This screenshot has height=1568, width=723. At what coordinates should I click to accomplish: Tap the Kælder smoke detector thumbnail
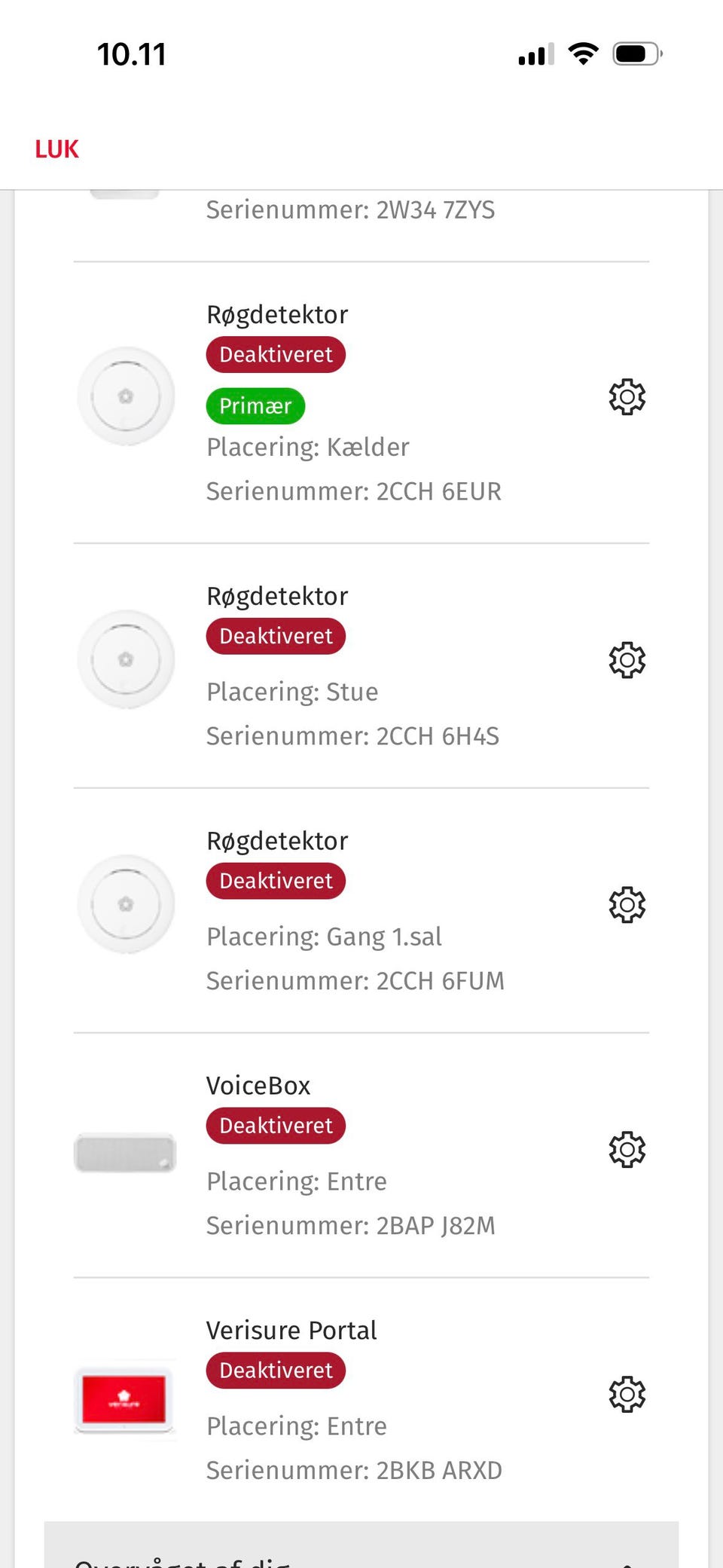coord(125,395)
